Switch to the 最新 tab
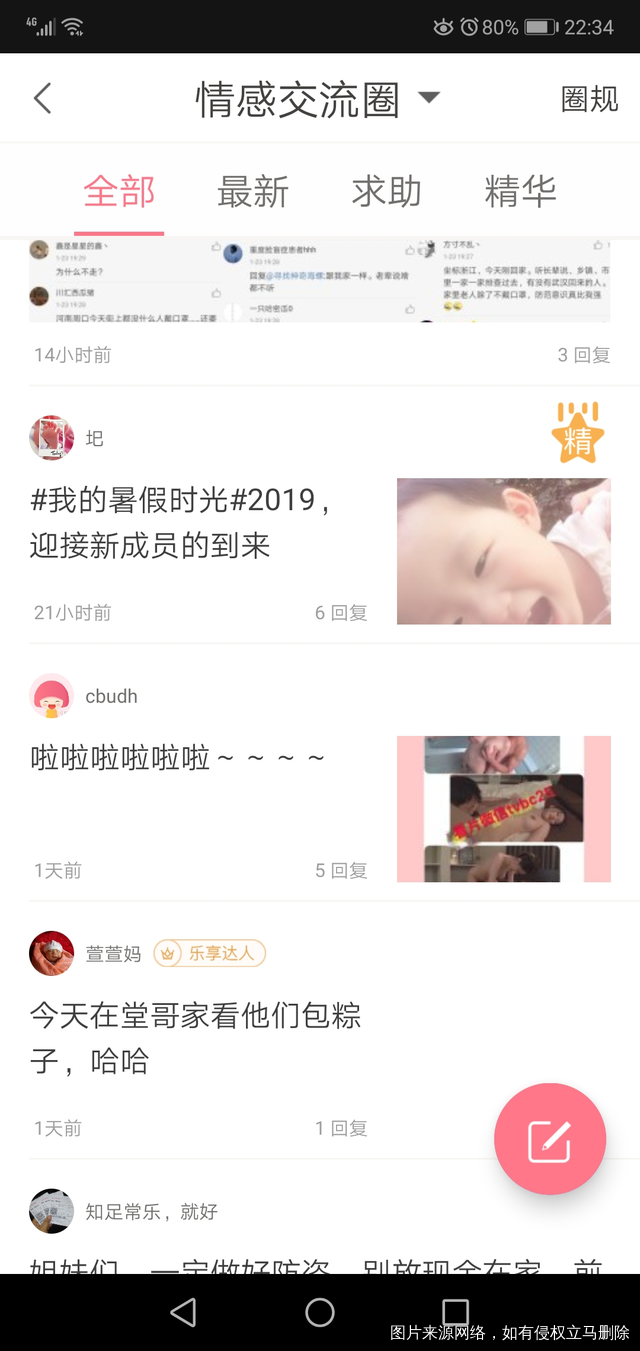Viewport: 640px width, 1351px height. (253, 191)
